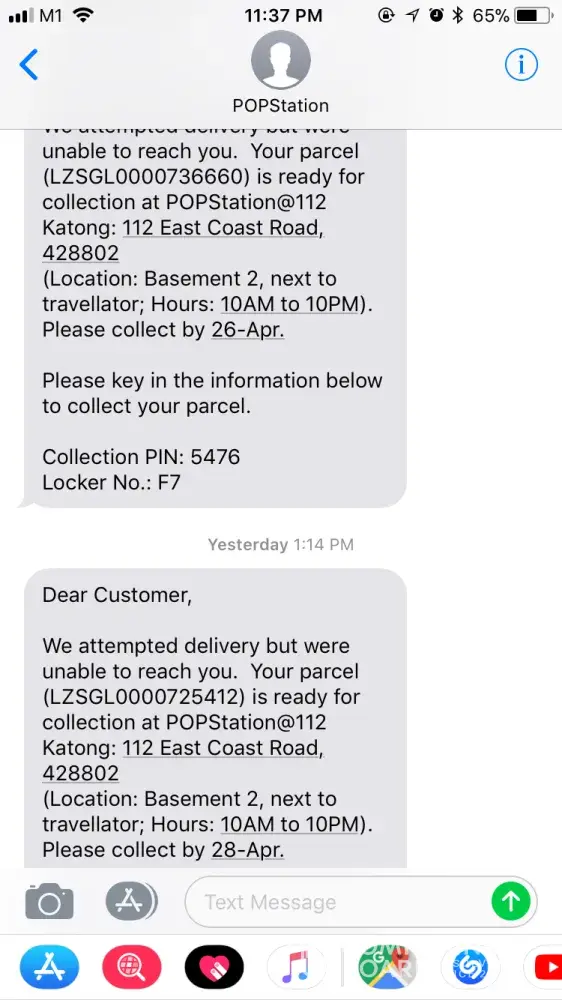Screen dimensions: 562x1000
Task: Open the Music iMessage app
Action: pyautogui.click(x=295, y=967)
